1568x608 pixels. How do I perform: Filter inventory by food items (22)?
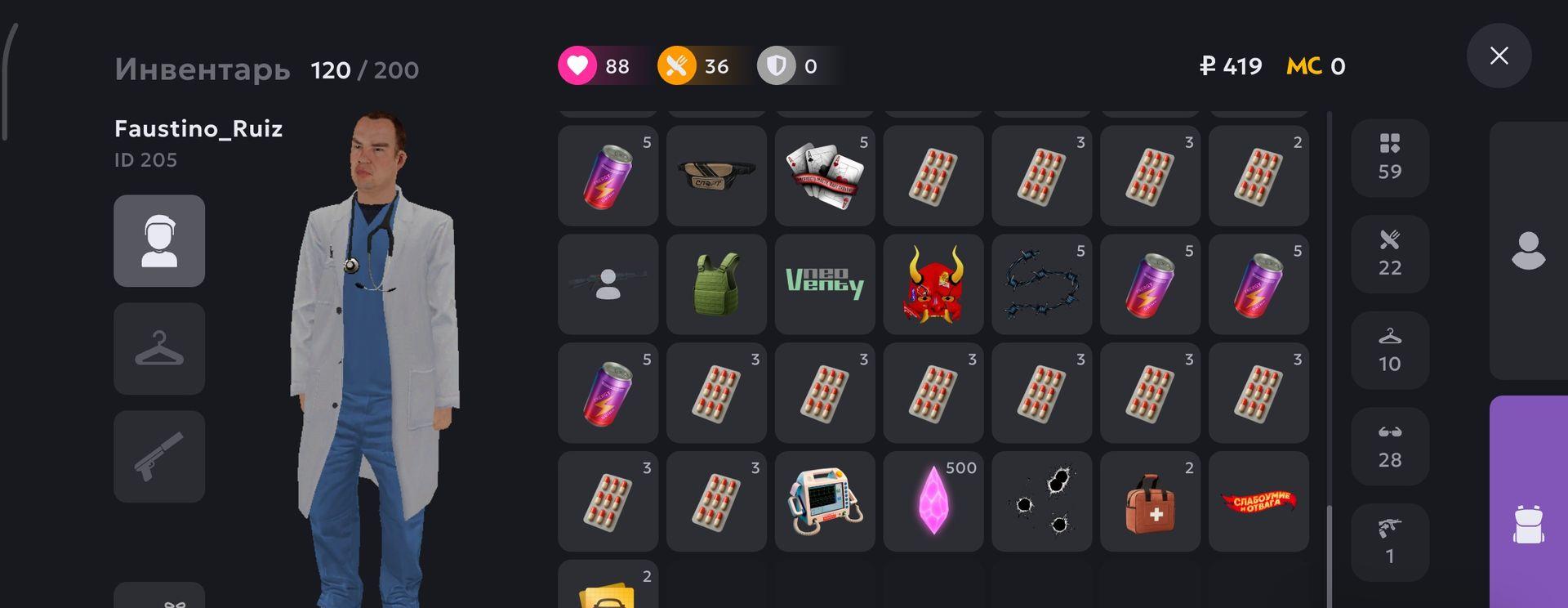pos(1389,253)
